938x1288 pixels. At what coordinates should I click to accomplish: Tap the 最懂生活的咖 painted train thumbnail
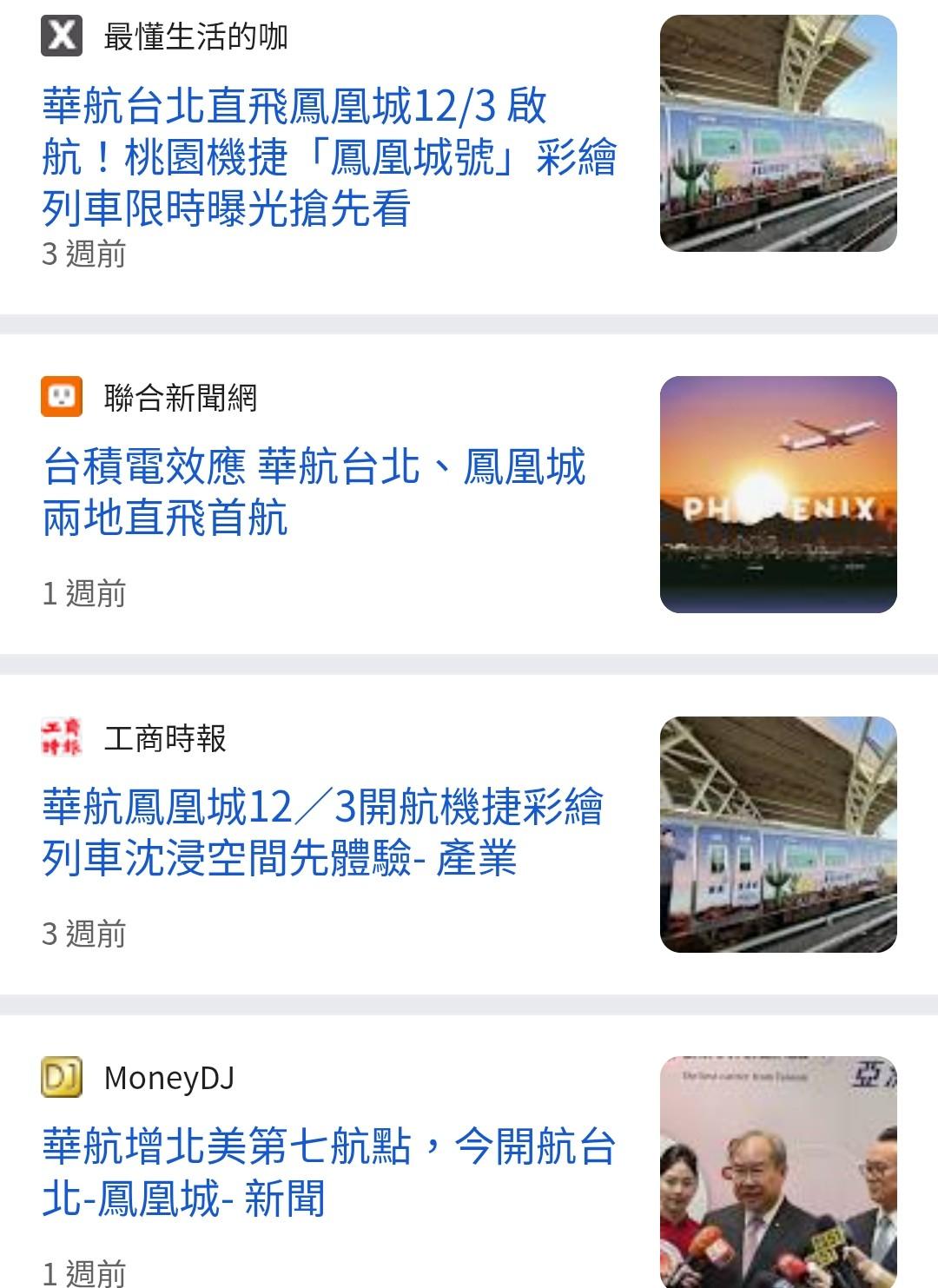point(778,134)
